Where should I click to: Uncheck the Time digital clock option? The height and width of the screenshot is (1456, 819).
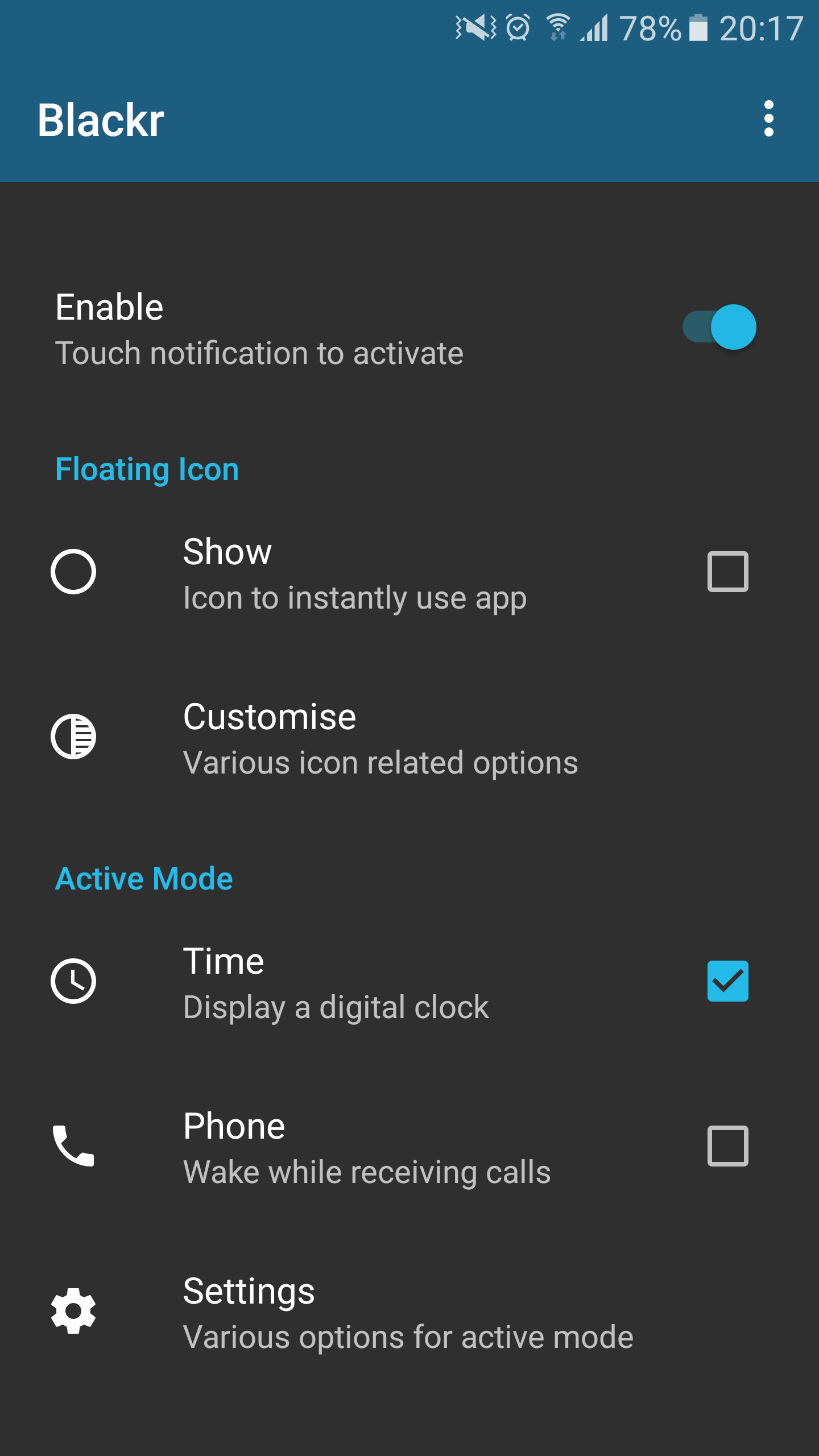[727, 981]
